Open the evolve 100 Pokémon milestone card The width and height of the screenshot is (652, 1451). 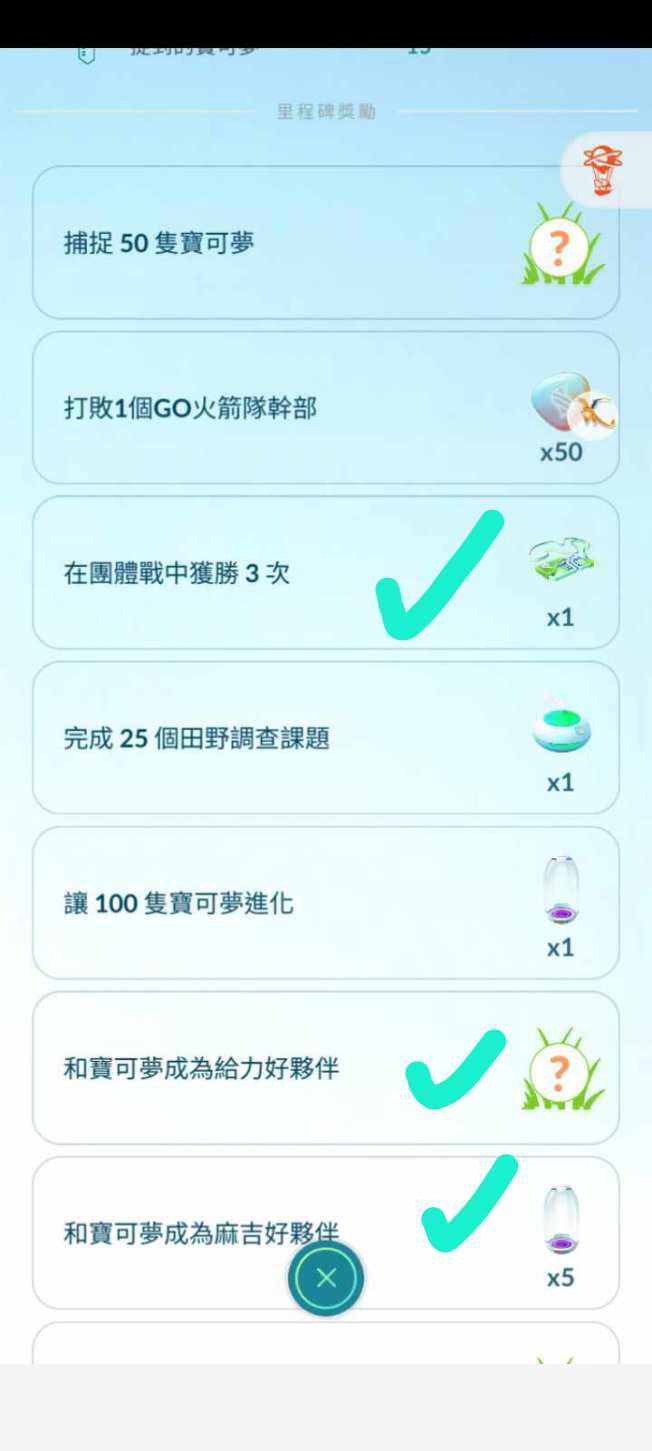(x=326, y=903)
